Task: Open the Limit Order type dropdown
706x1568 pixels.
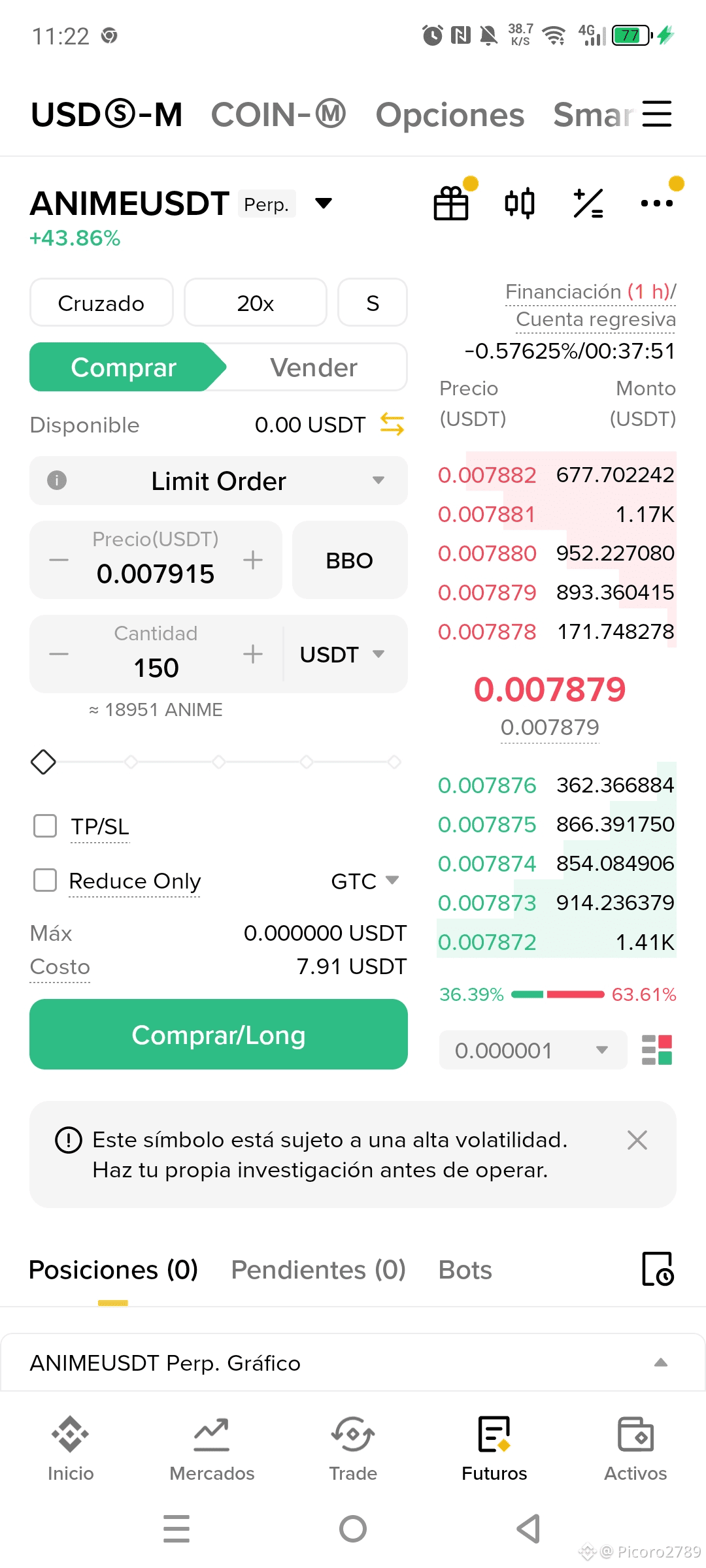Action: tap(218, 481)
